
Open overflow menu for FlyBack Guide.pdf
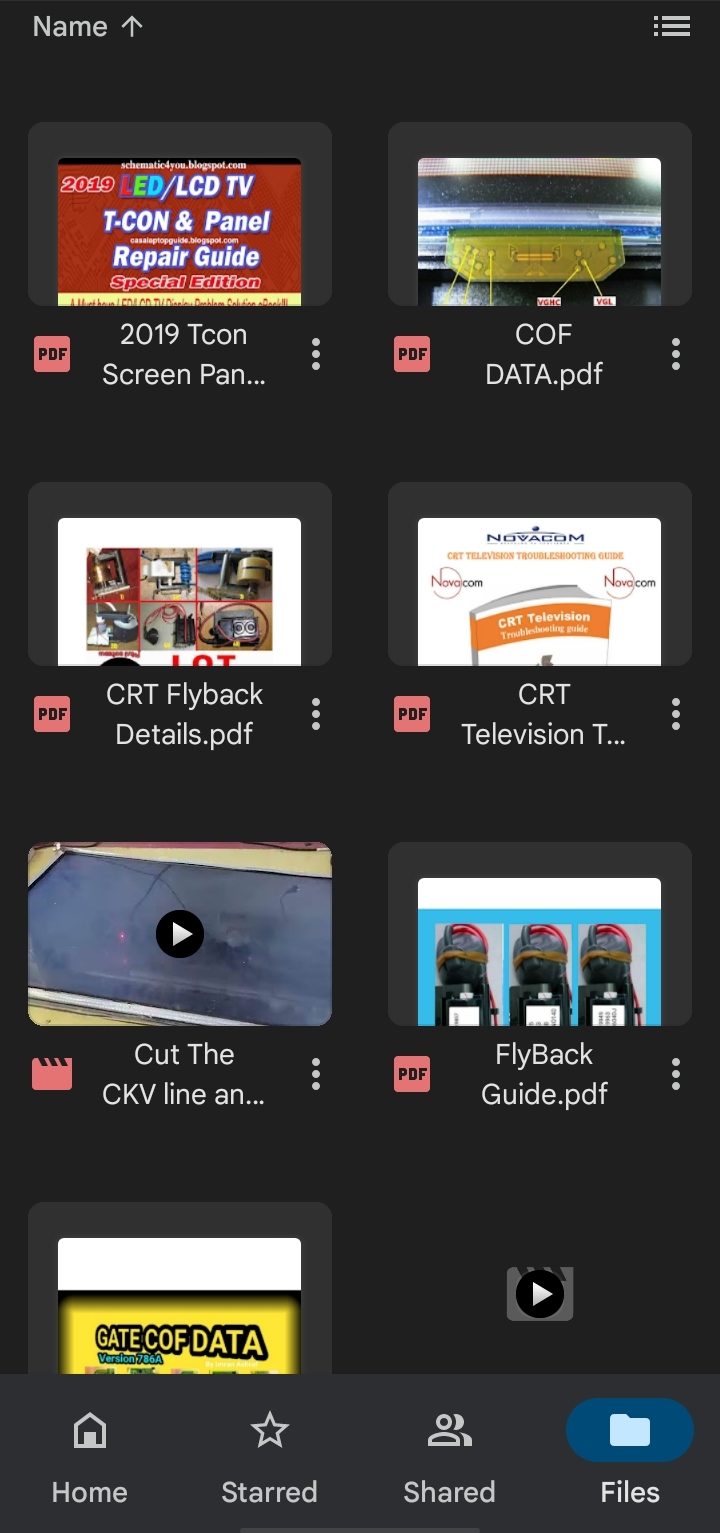[676, 1074]
